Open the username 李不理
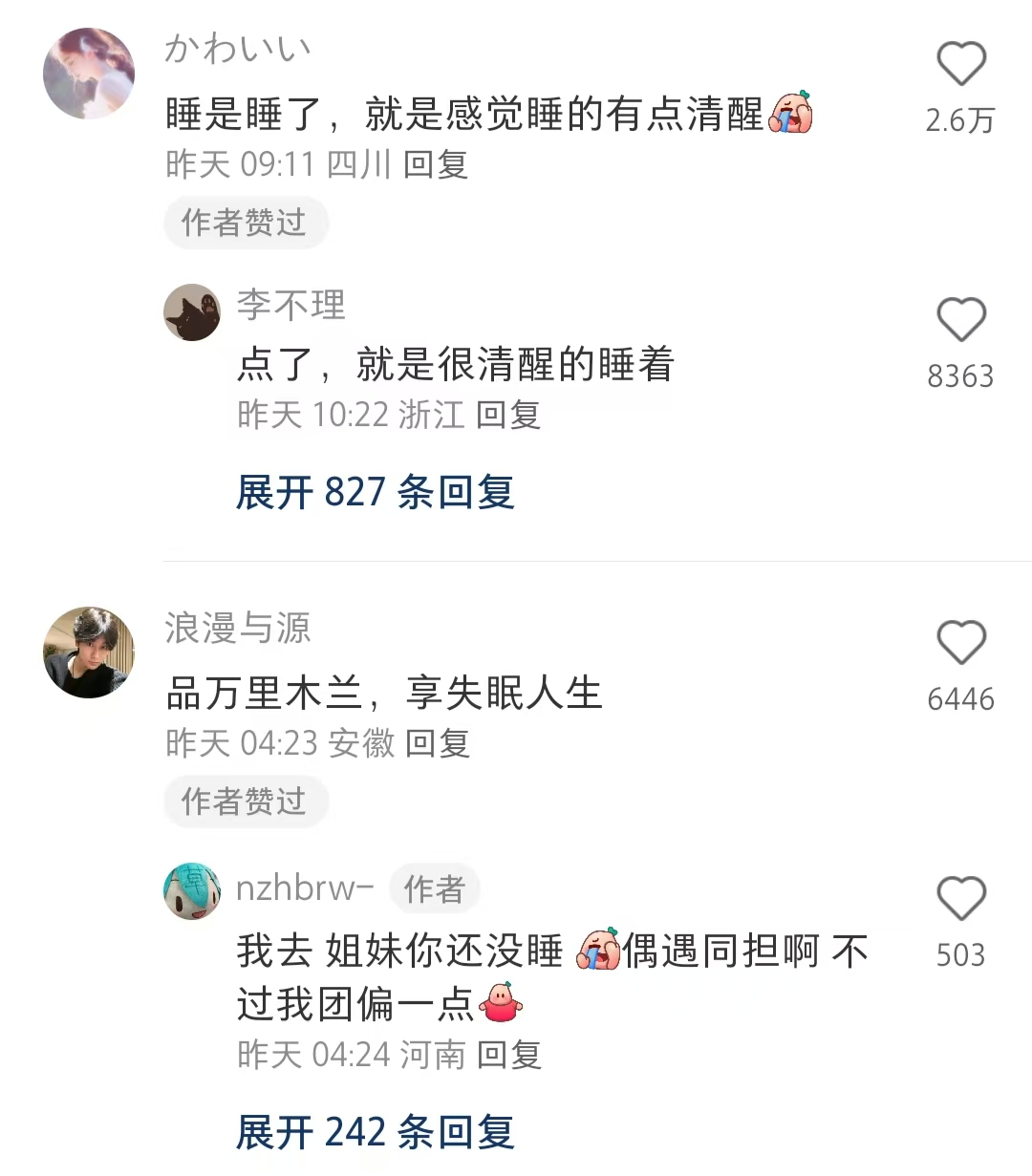Screen dimensions: 1032x1176 (x=290, y=306)
